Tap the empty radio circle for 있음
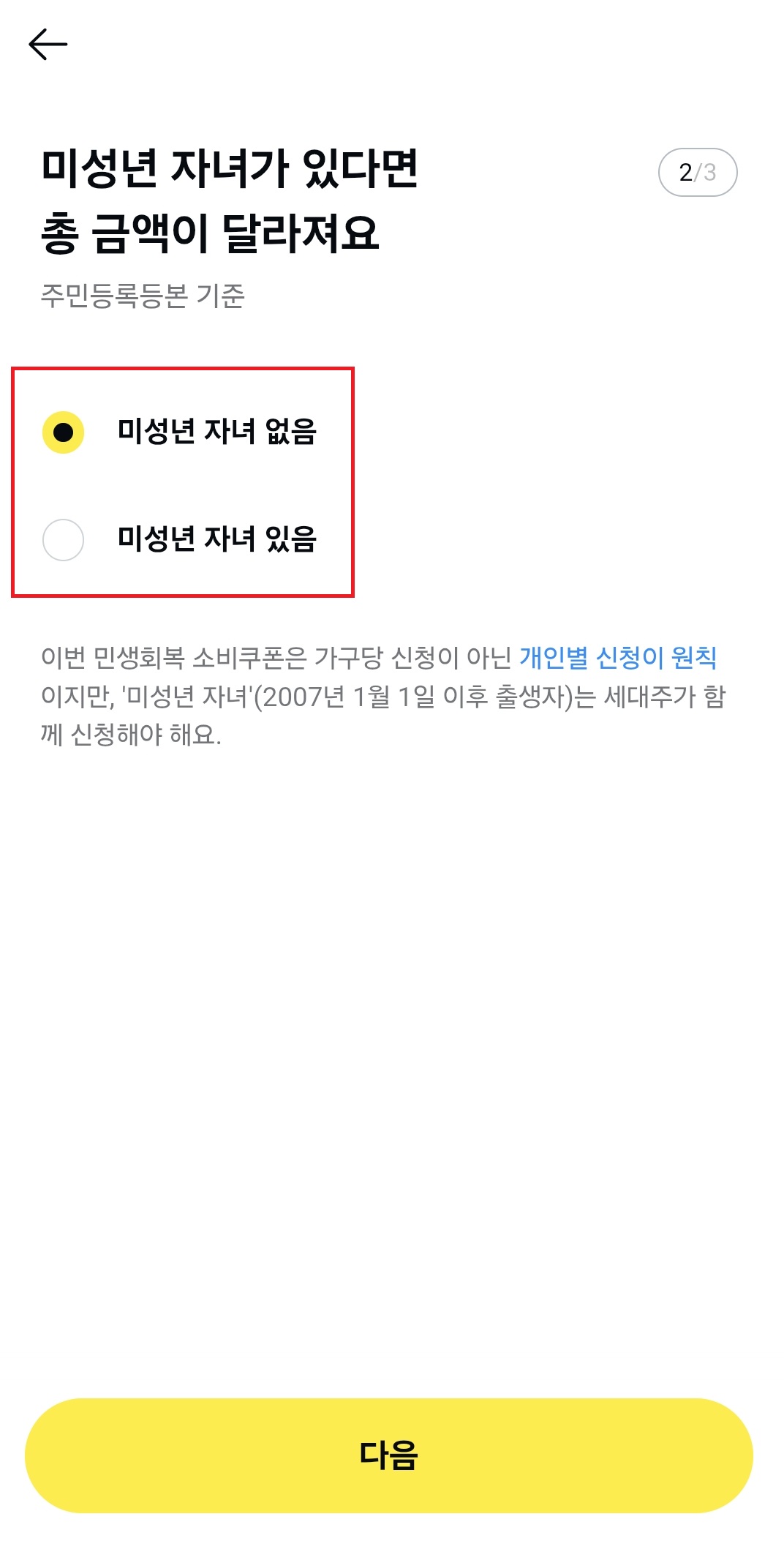The image size is (784, 1552). tap(65, 541)
